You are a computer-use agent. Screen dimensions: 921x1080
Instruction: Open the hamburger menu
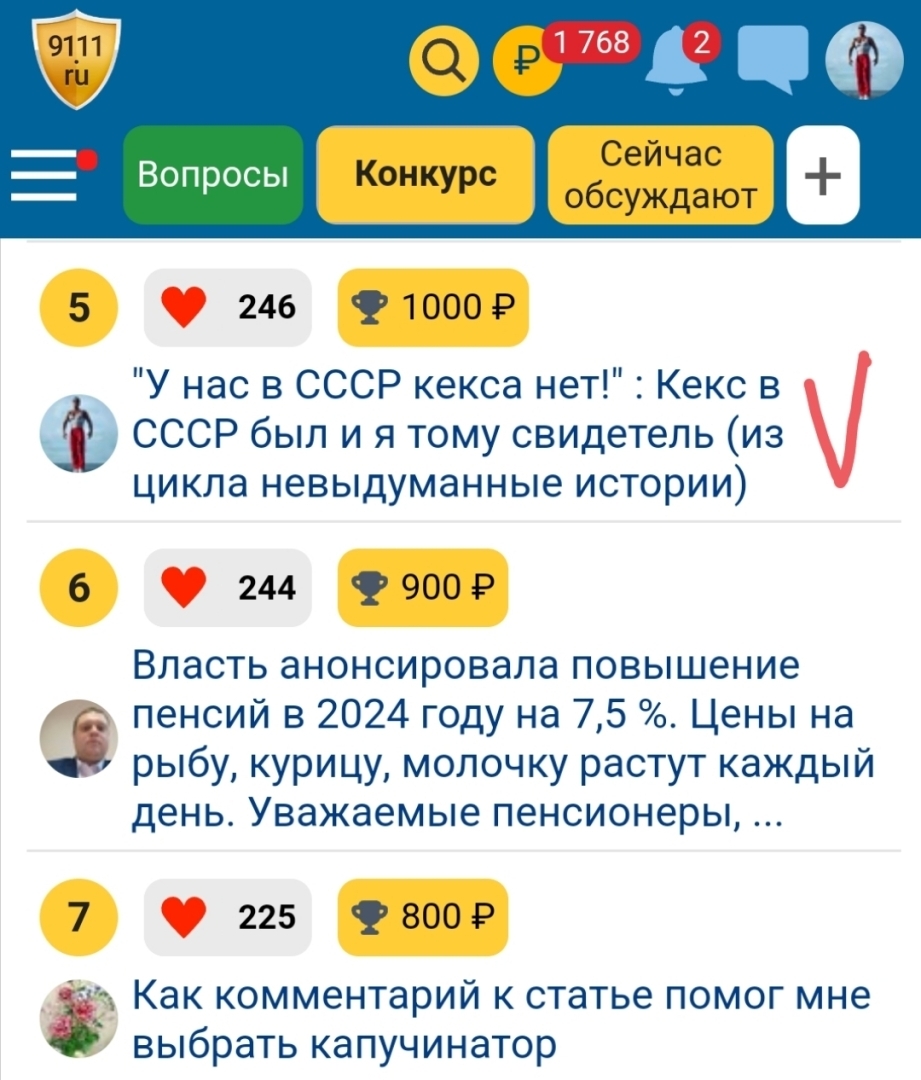[45, 176]
